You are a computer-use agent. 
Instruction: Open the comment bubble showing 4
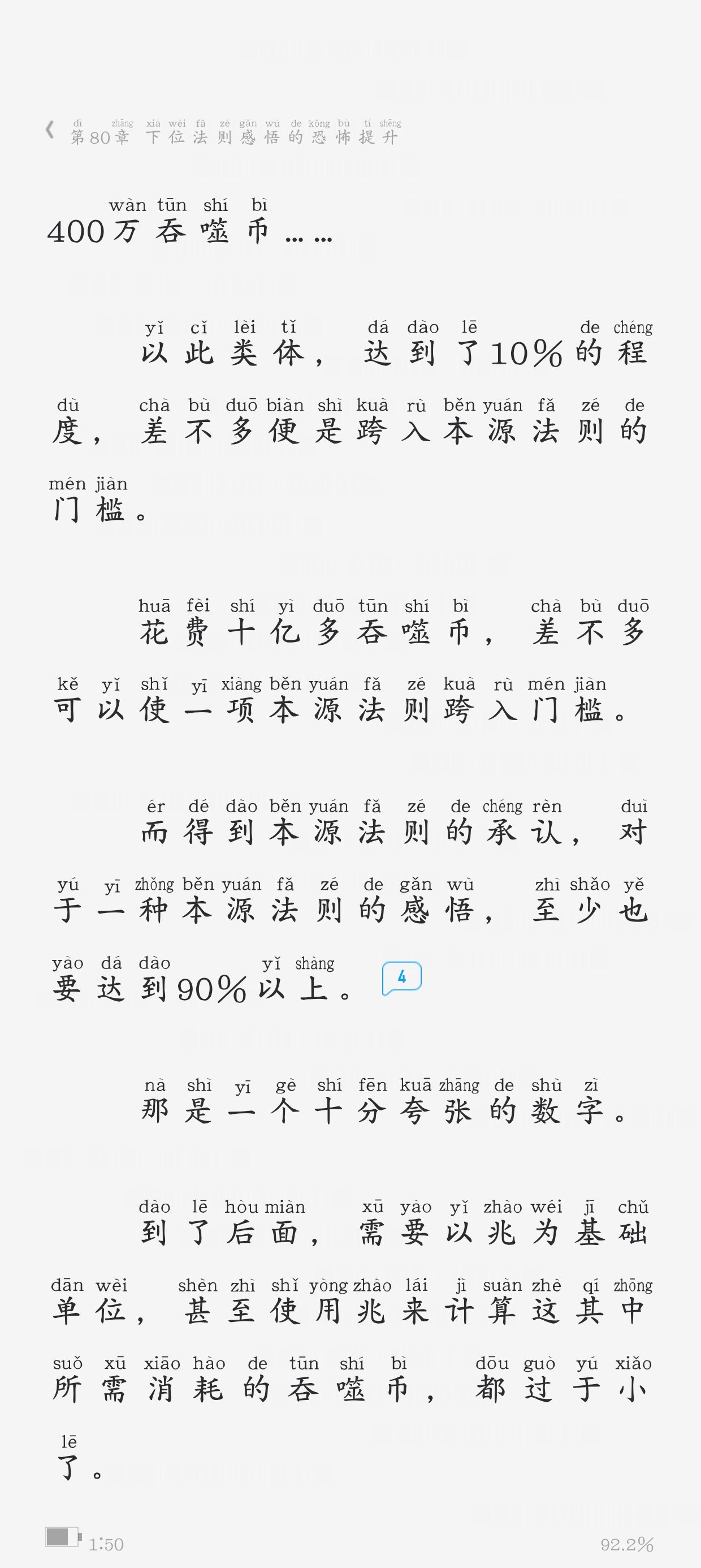tap(401, 977)
